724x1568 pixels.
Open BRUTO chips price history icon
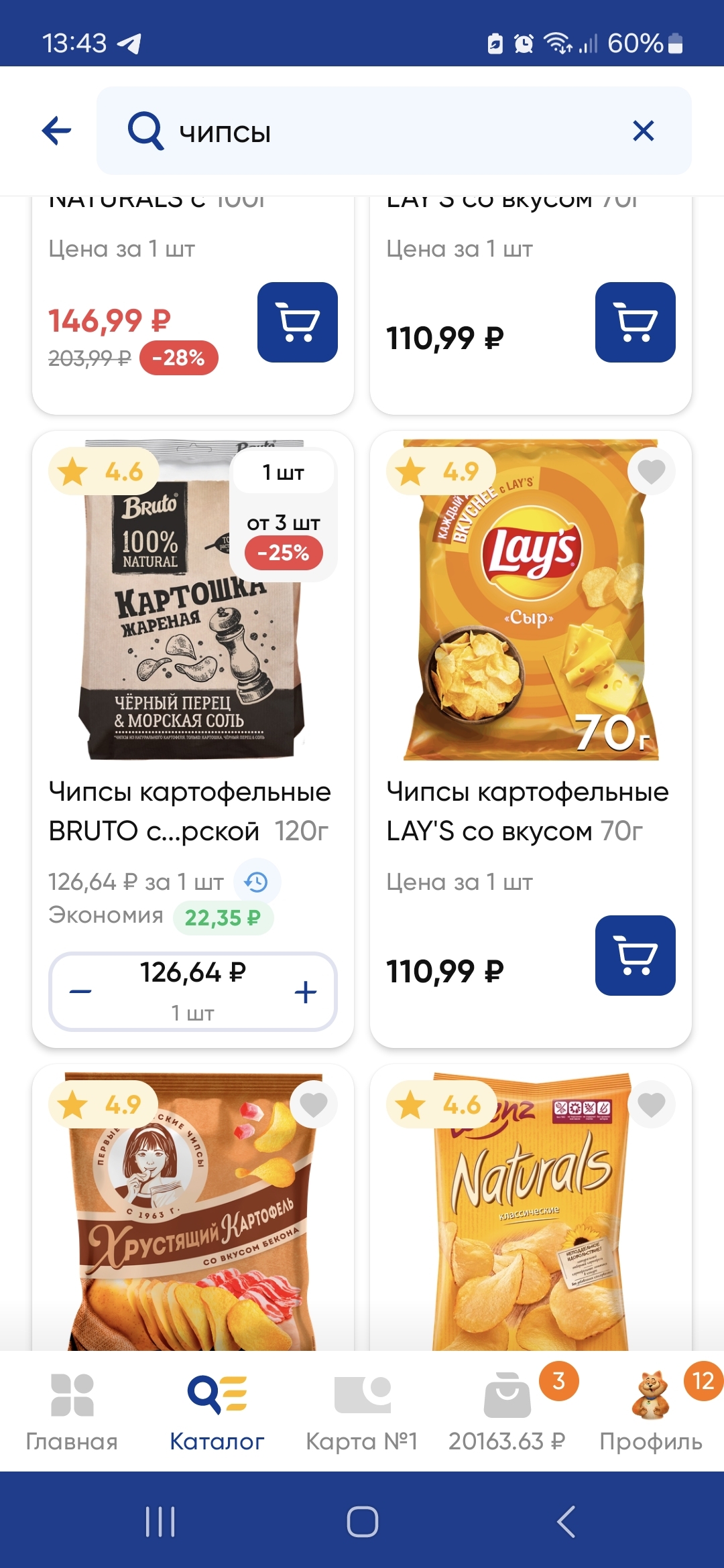point(257,882)
